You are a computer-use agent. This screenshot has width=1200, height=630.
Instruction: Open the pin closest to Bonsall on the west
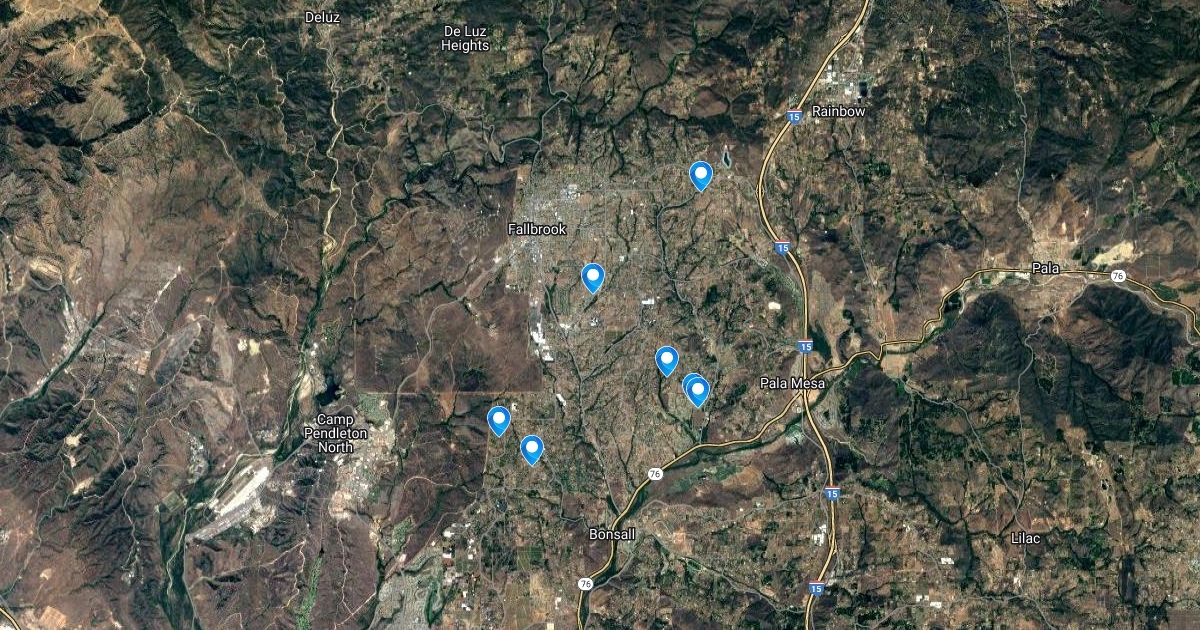point(532,449)
